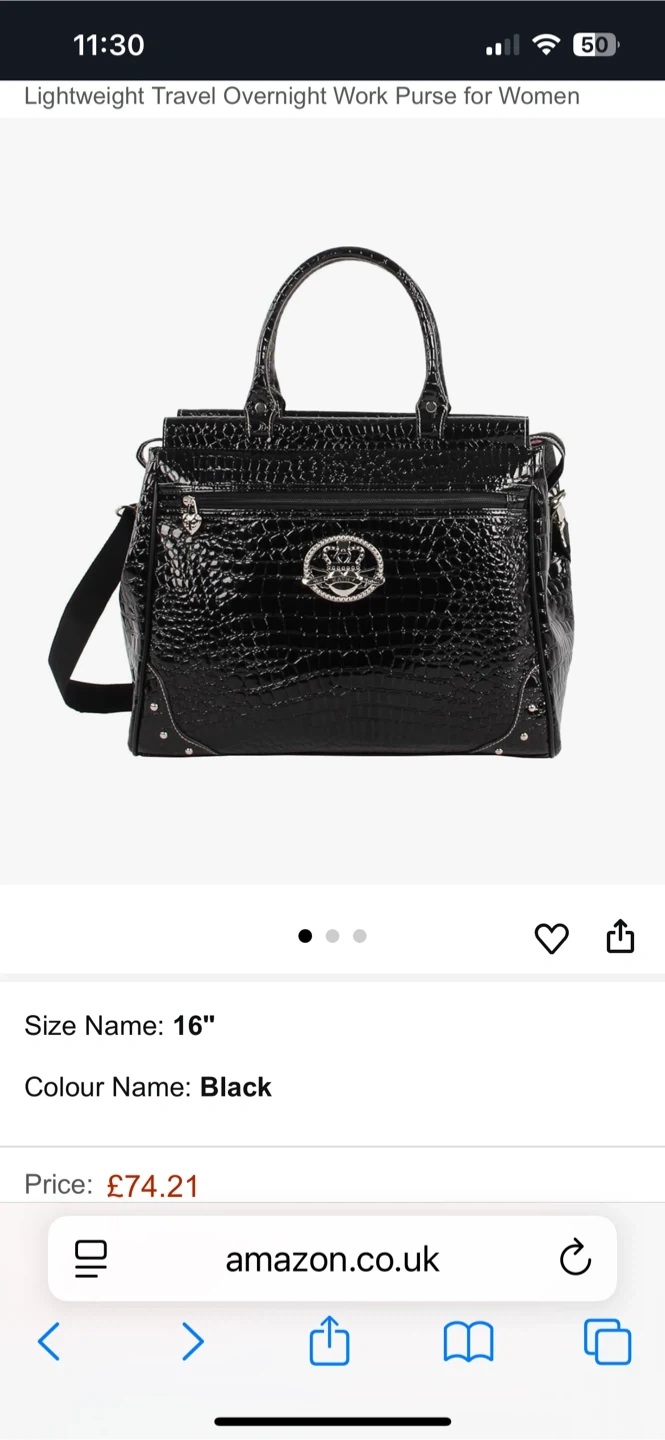Share this product via the image share icon
The height and width of the screenshot is (1440, 665).
[x=620, y=936]
